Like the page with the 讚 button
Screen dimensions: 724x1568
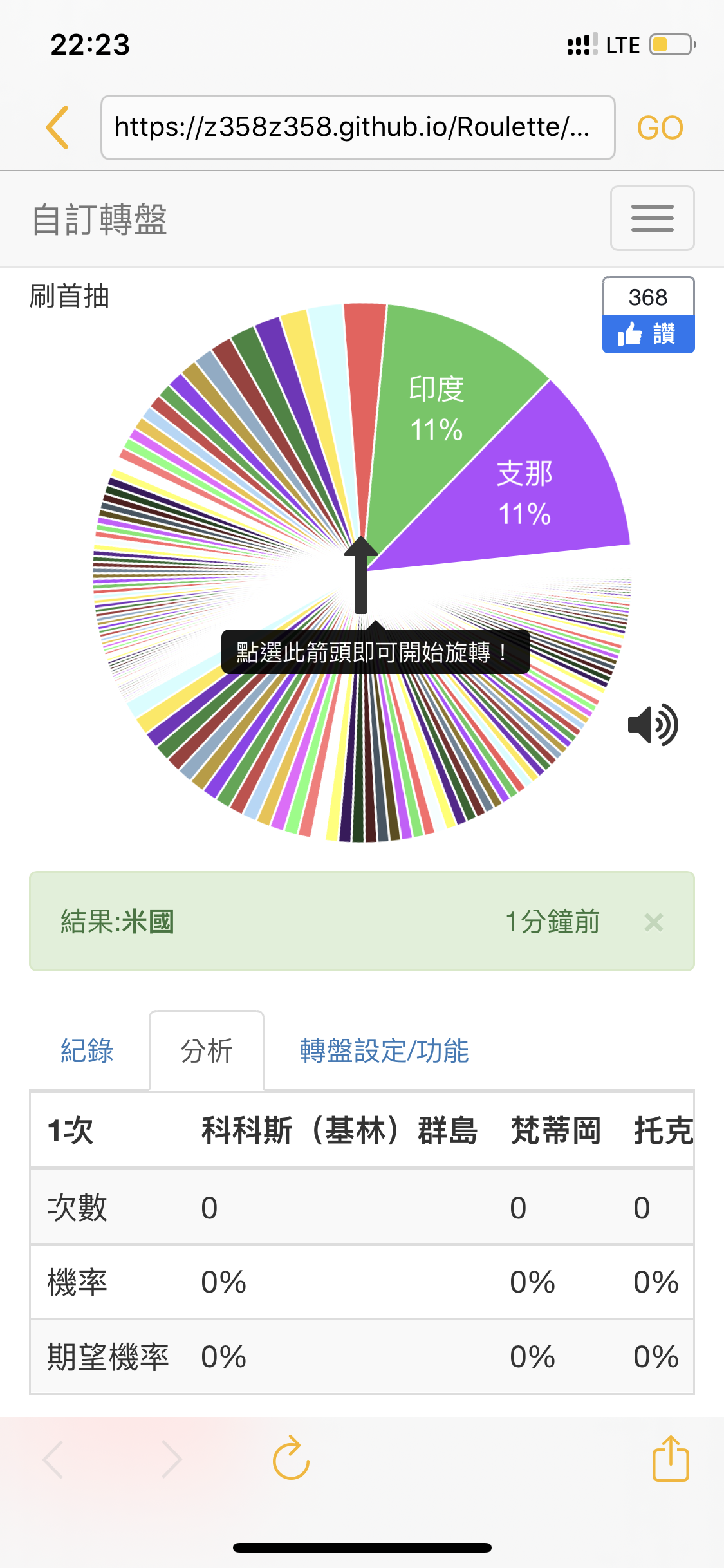click(x=648, y=333)
